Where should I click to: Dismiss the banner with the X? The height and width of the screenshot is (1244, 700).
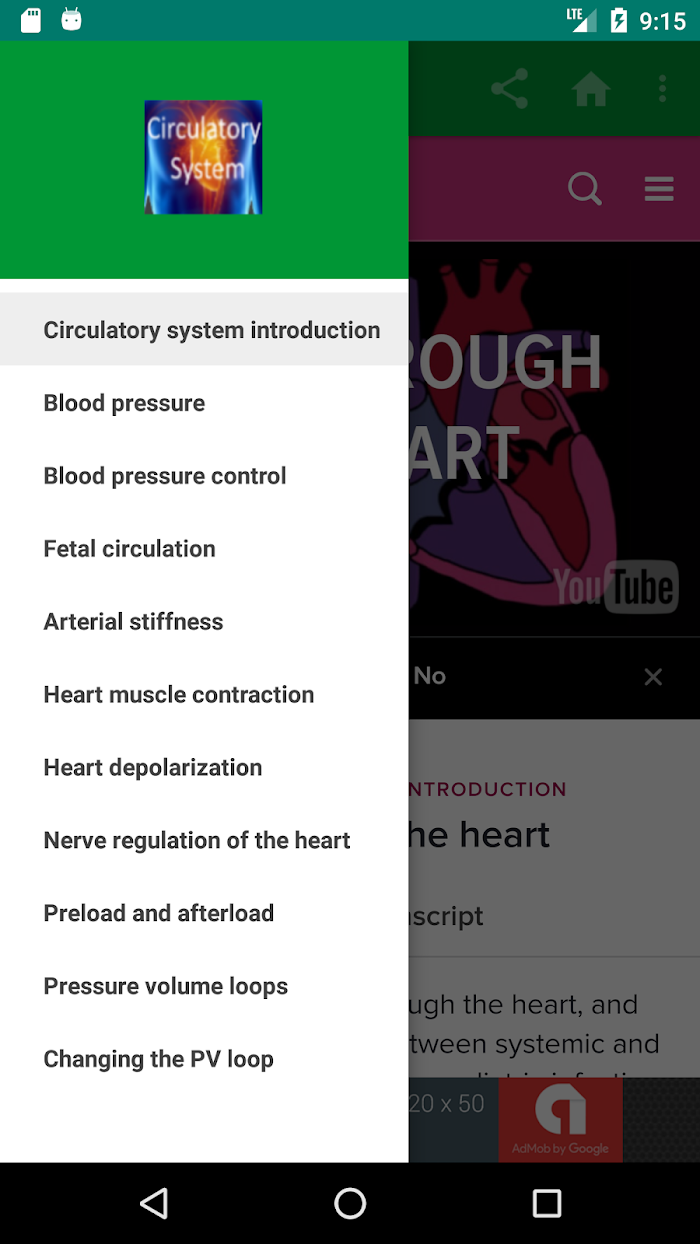[653, 677]
